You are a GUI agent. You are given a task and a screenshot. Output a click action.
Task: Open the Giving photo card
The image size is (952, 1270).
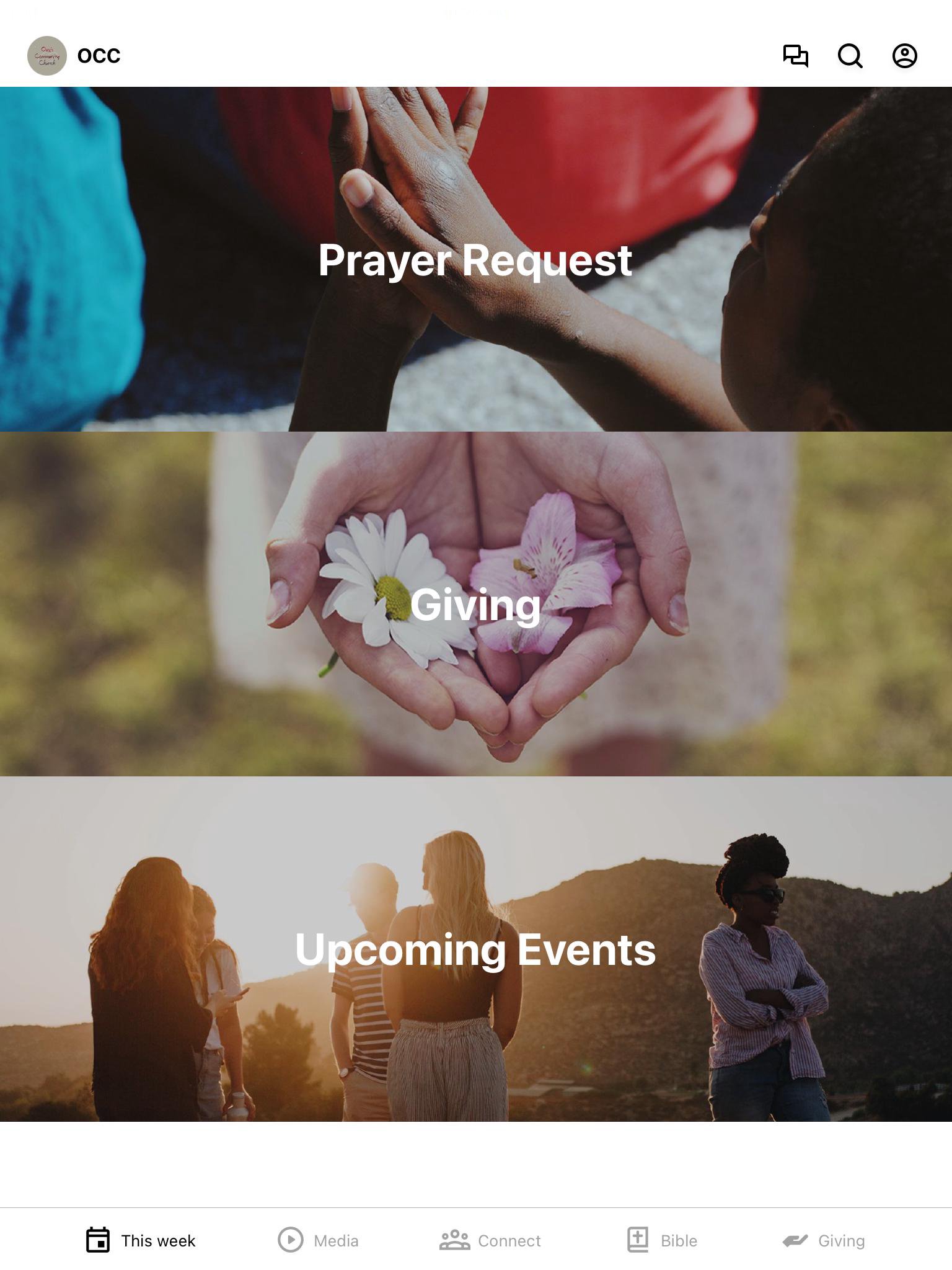pos(476,604)
